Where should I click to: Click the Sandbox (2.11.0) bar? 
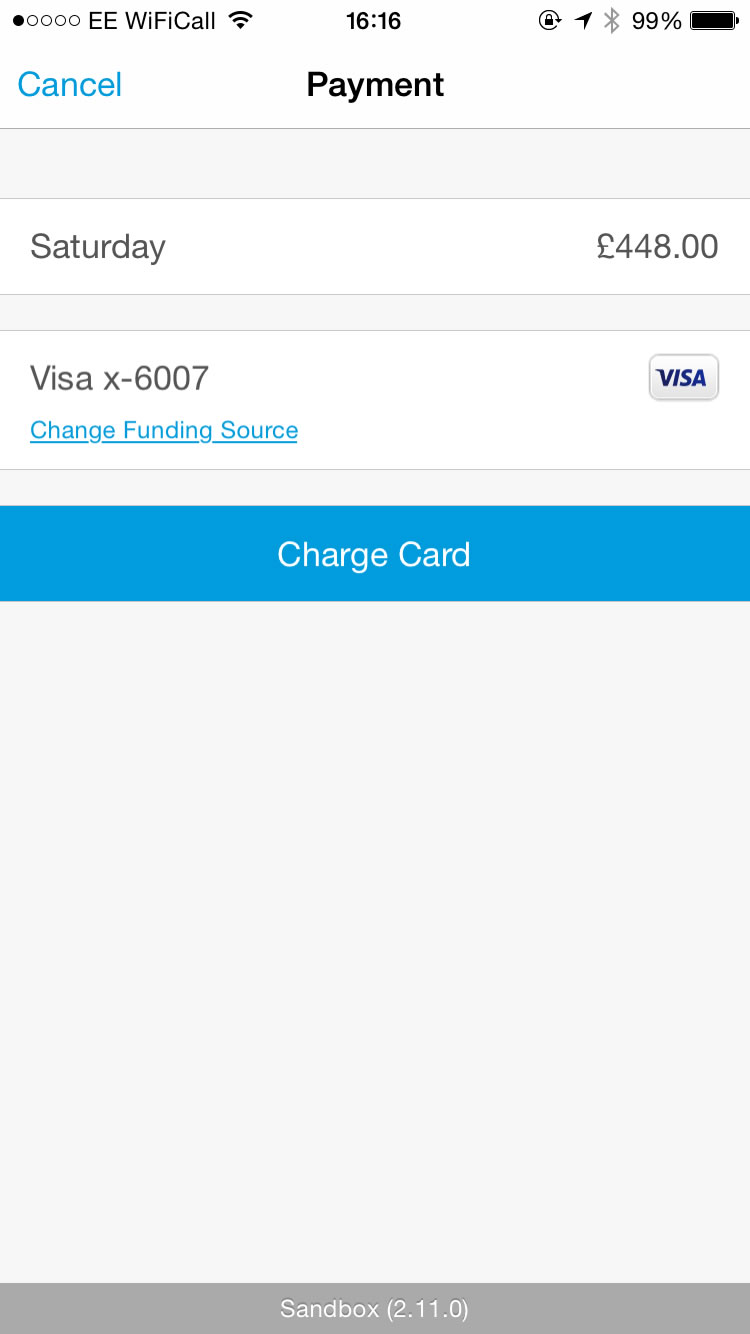click(375, 1308)
